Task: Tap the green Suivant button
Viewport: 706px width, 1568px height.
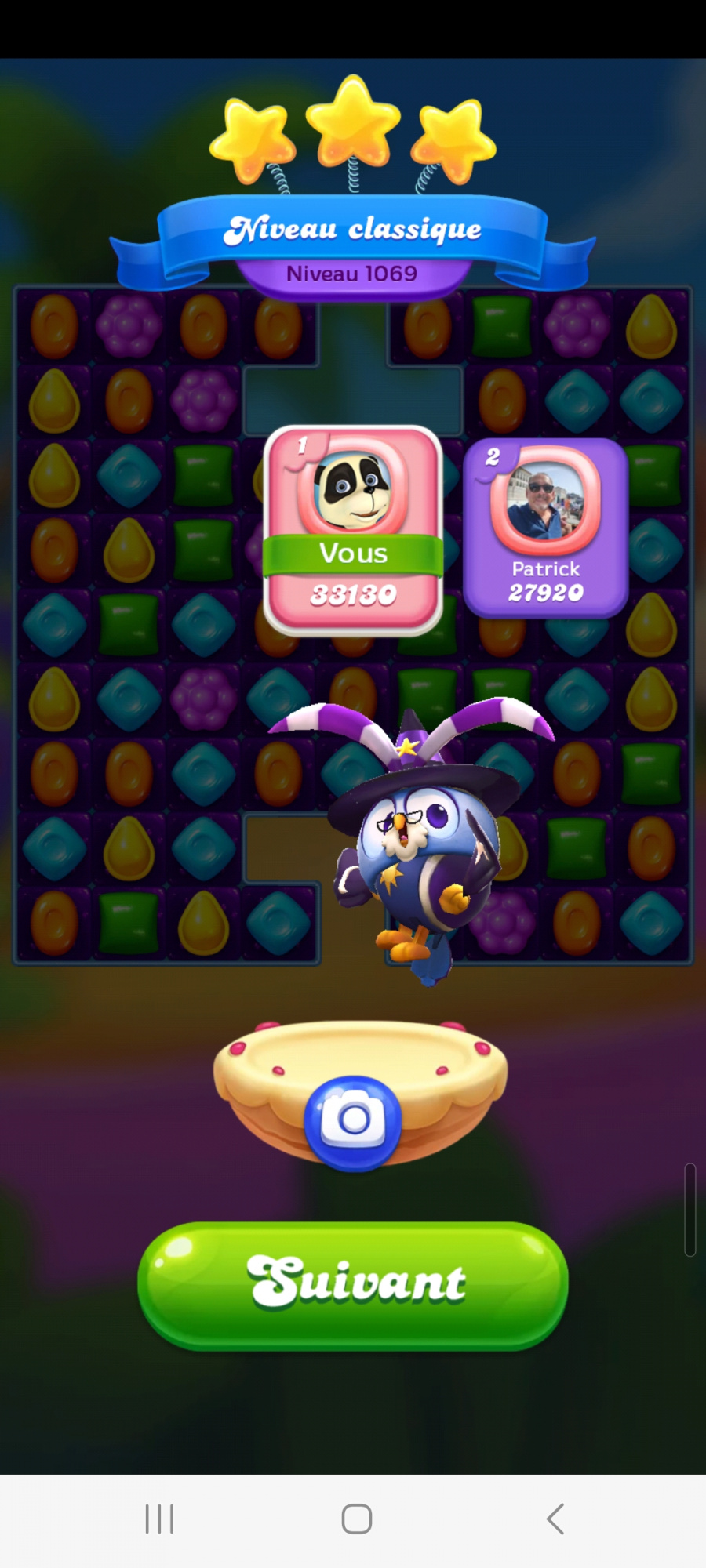Action: click(353, 1284)
